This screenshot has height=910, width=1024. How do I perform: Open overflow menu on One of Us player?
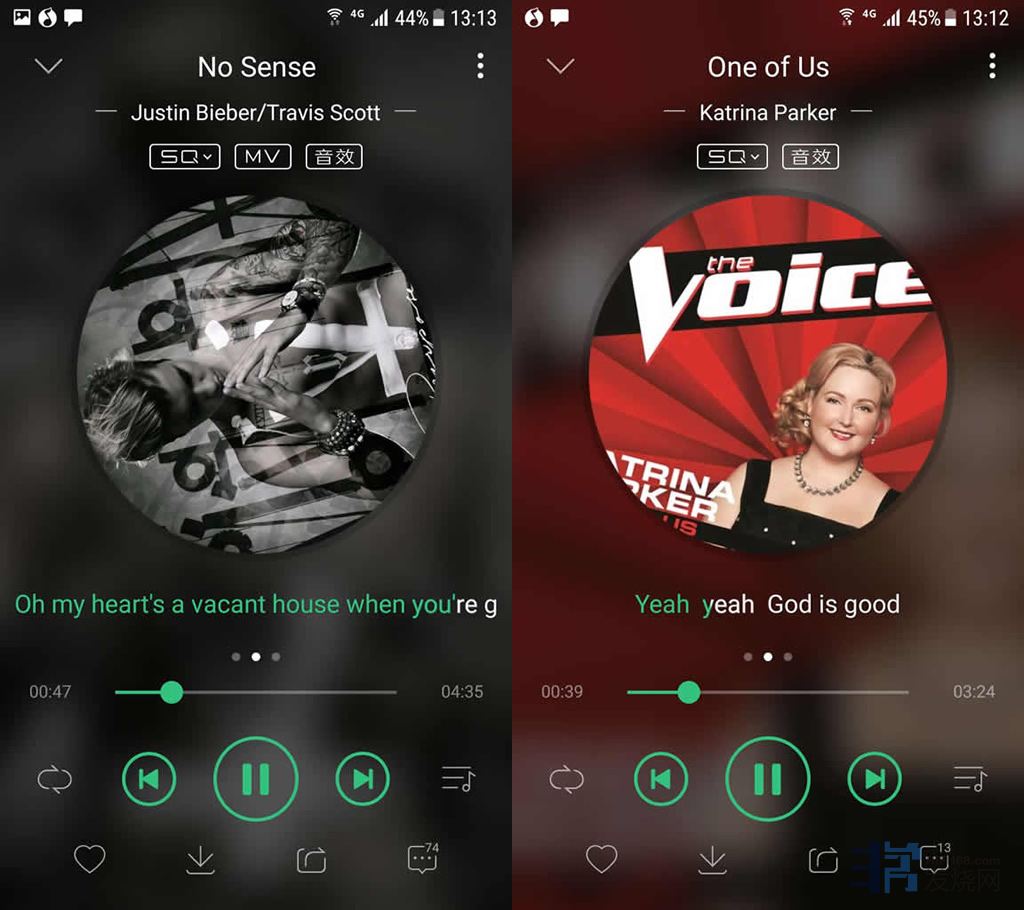pyautogui.click(x=992, y=67)
